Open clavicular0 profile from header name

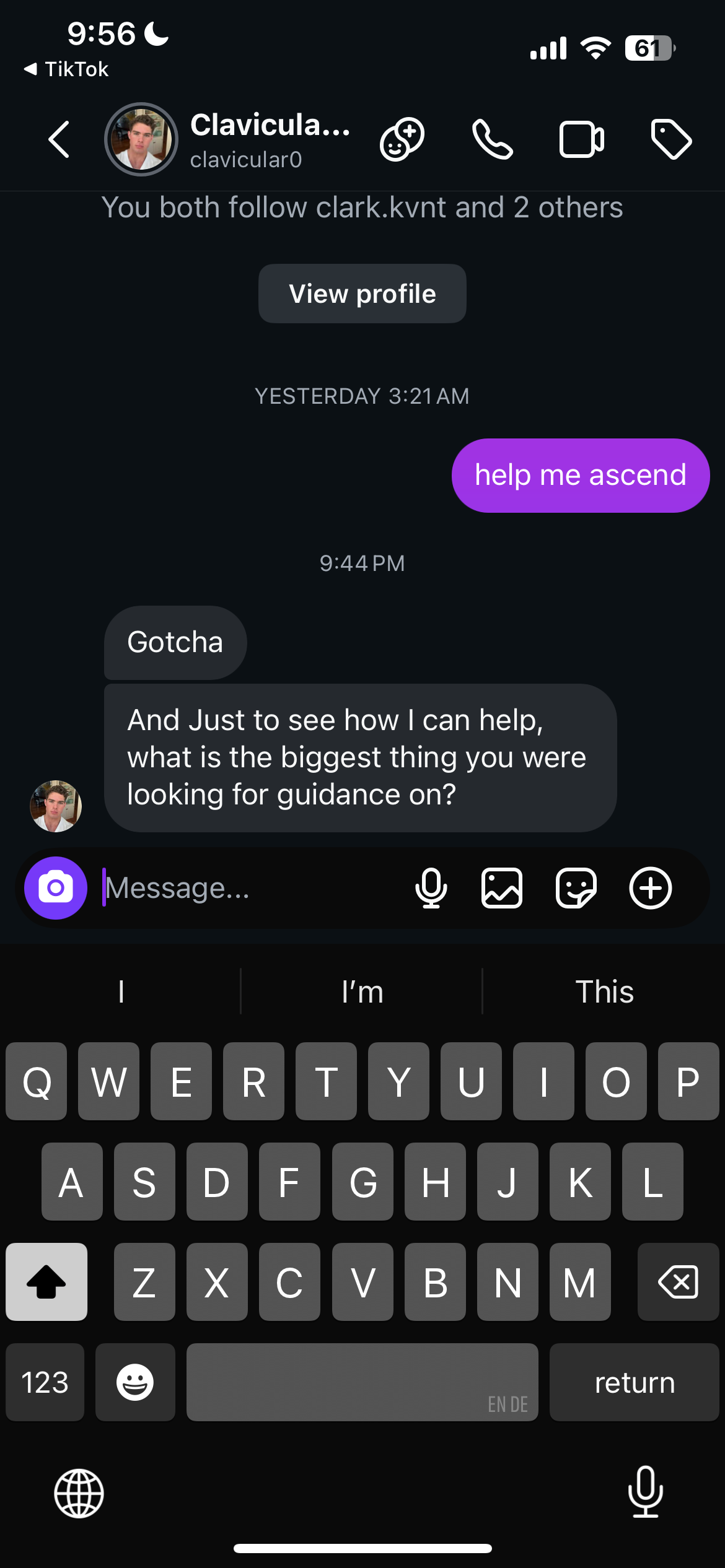[x=270, y=139]
